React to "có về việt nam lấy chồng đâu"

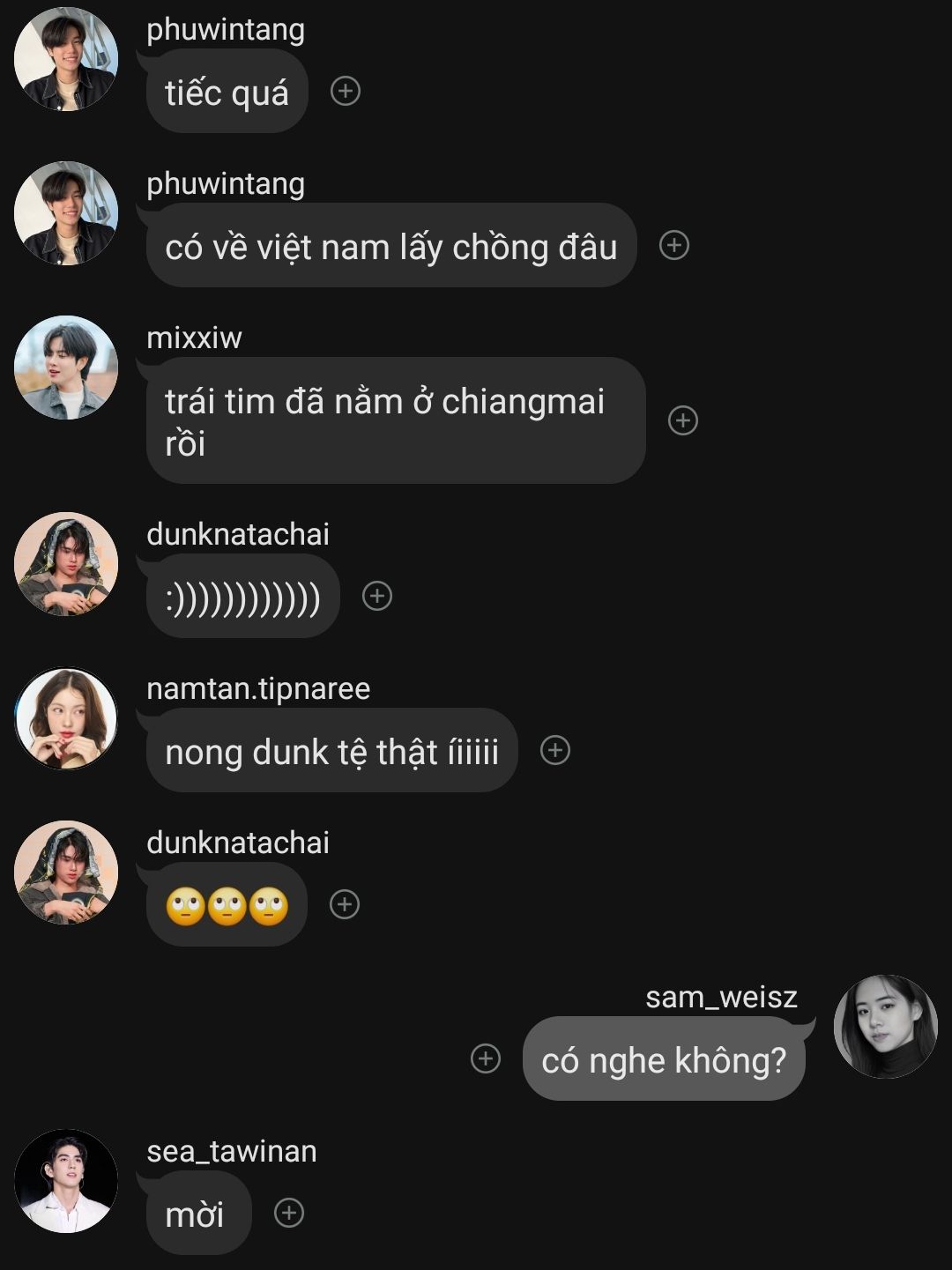[x=674, y=245]
